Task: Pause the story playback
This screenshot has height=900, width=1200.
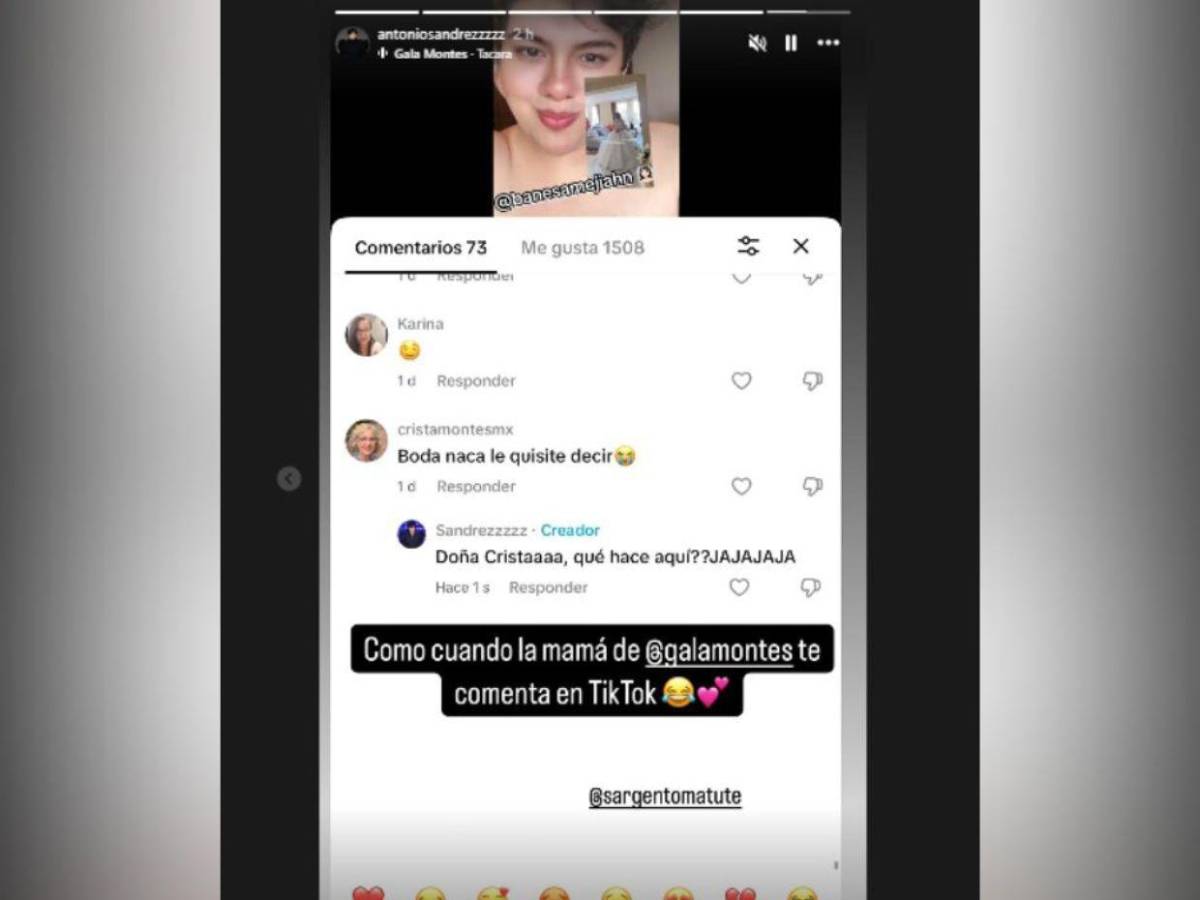Action: click(791, 43)
